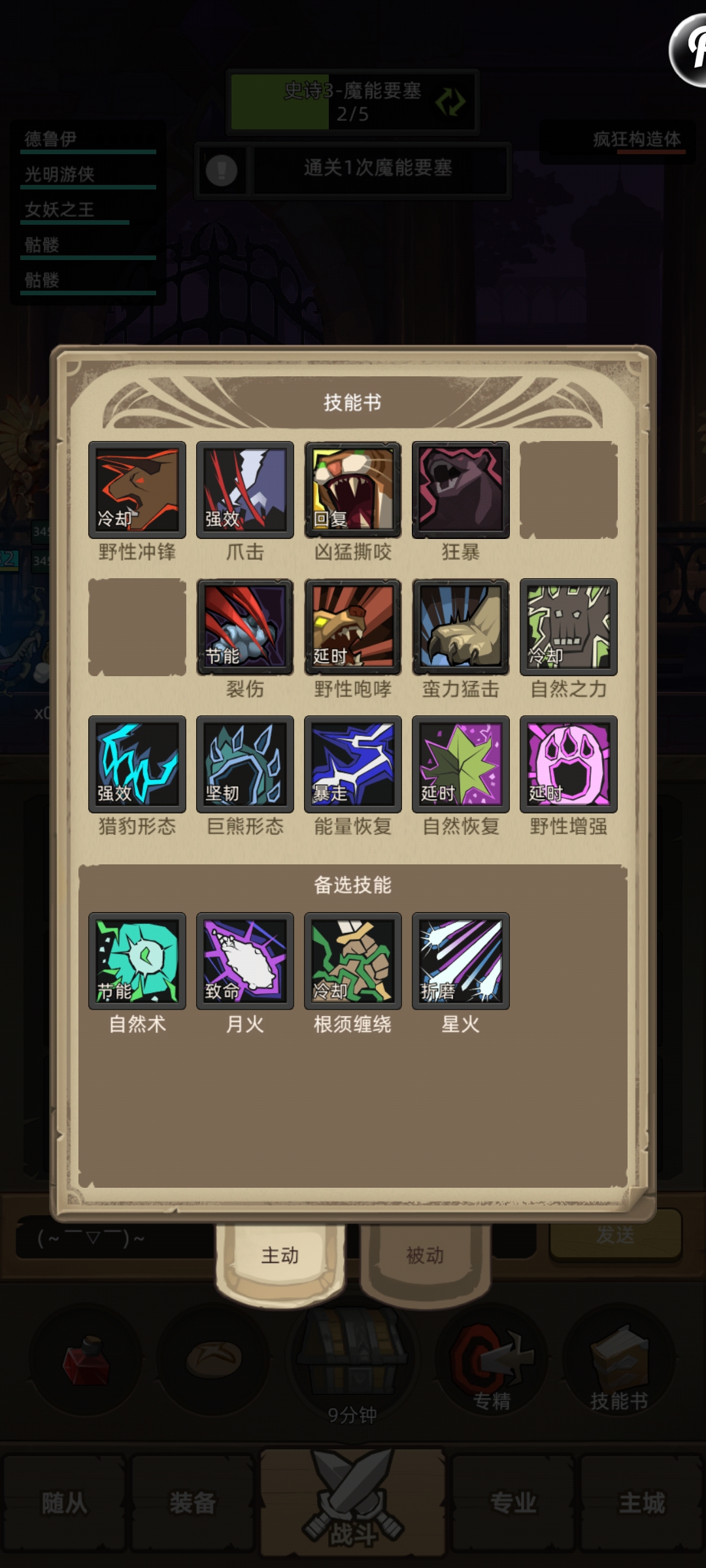Select the 能量恢复 skill

tap(353, 764)
